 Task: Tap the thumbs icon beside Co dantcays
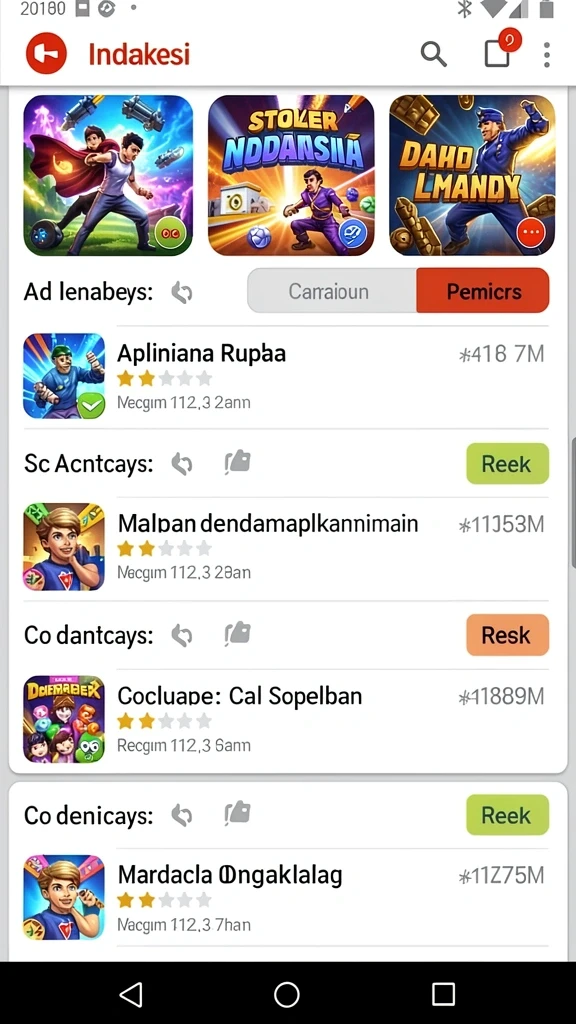click(238, 634)
